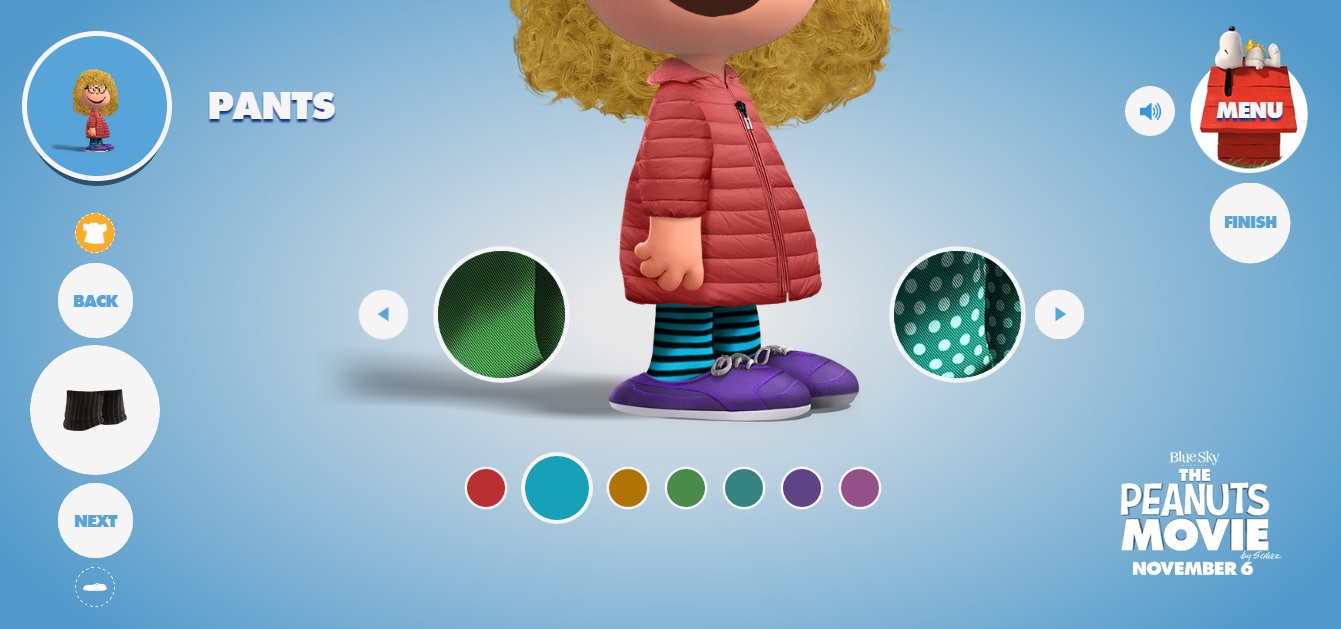1341x629 pixels.
Task: Jump to the shirt category icon
Action: click(x=95, y=233)
